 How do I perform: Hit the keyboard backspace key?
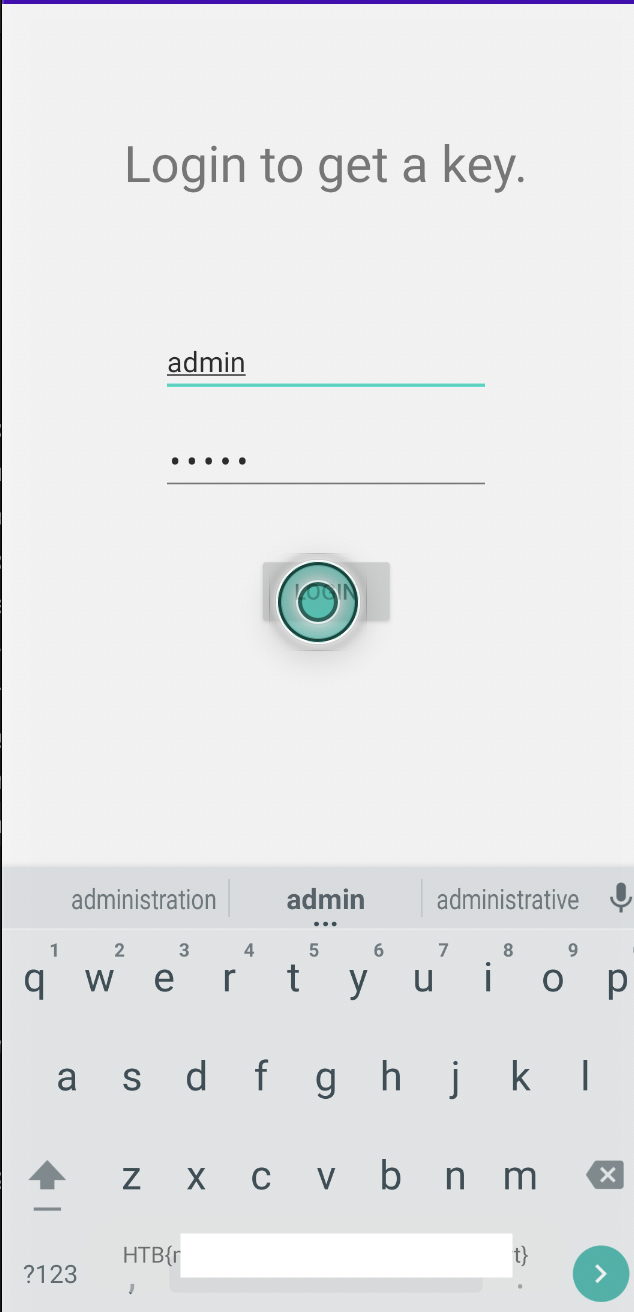(605, 1175)
